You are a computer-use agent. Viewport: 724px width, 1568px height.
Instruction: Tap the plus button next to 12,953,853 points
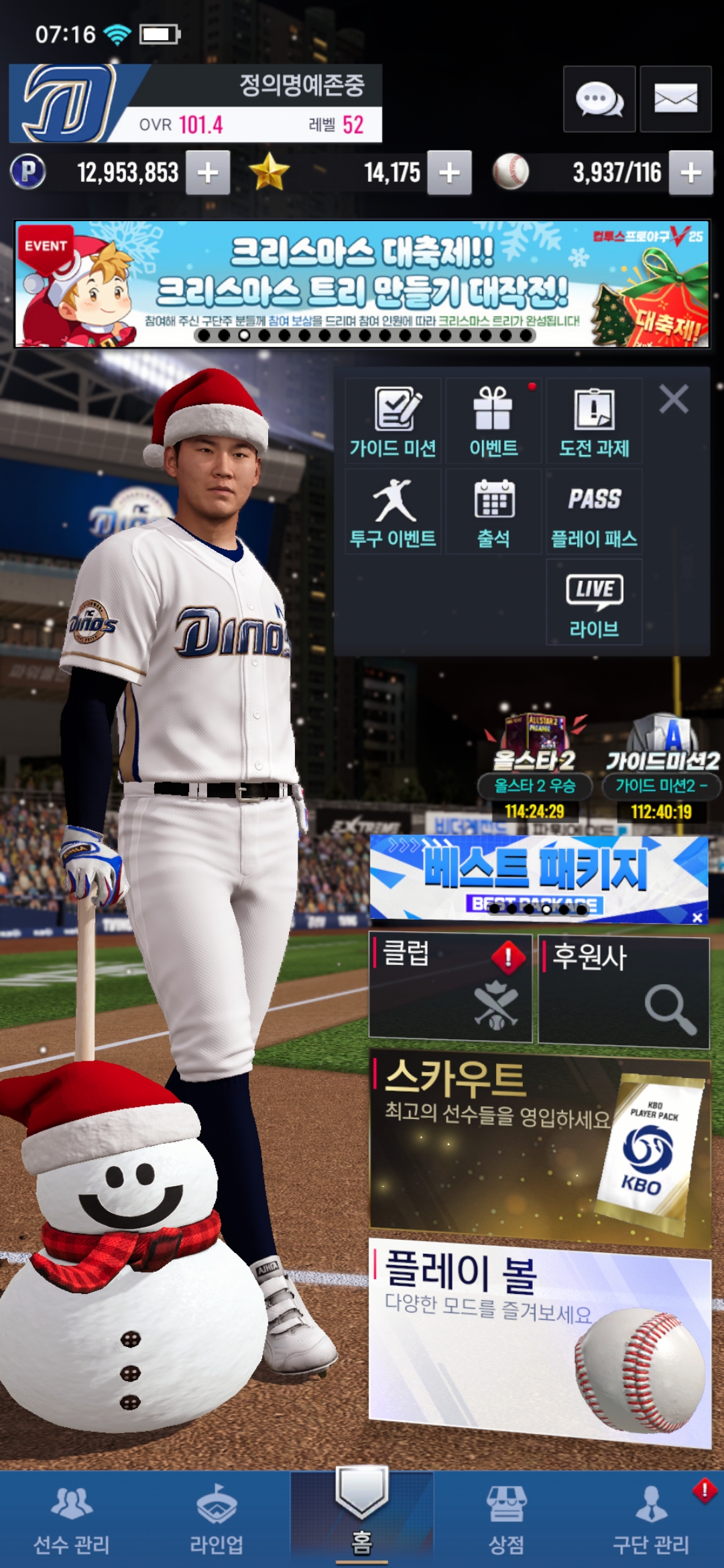208,173
